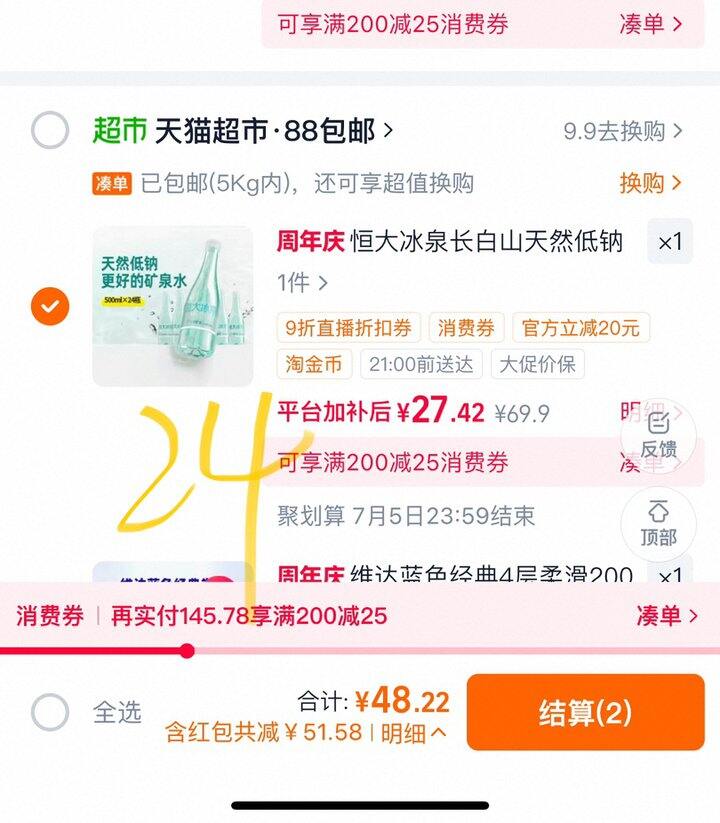This screenshot has width=720, height=823.
Task: Check the 全选 select-all circle
Action: click(x=50, y=712)
